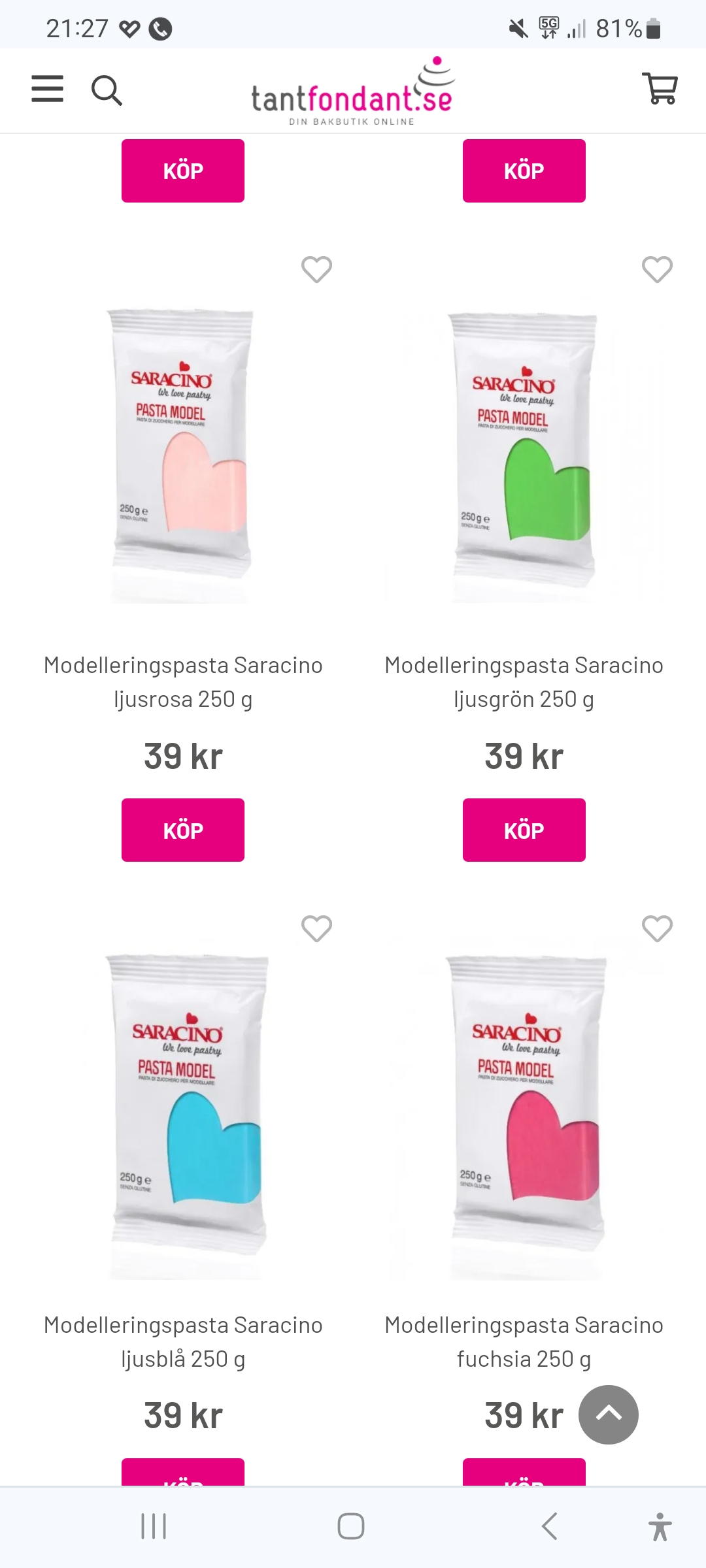706x1568 pixels.
Task: Favorite the ljusblå modelleringspasta
Action: (x=316, y=928)
